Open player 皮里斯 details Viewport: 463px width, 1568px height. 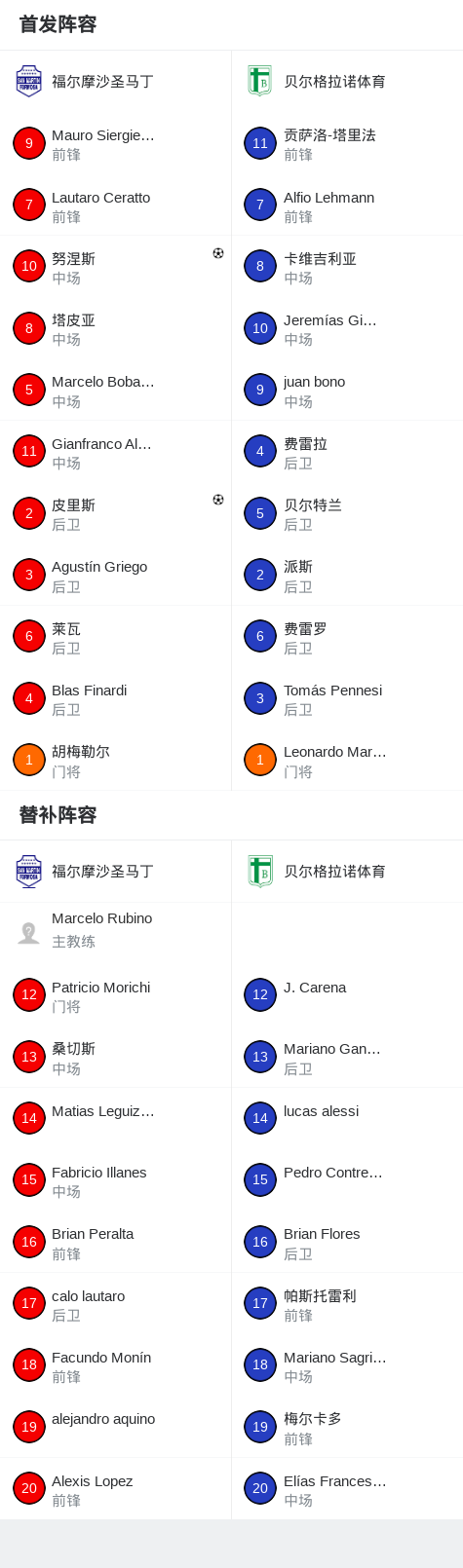115,514
